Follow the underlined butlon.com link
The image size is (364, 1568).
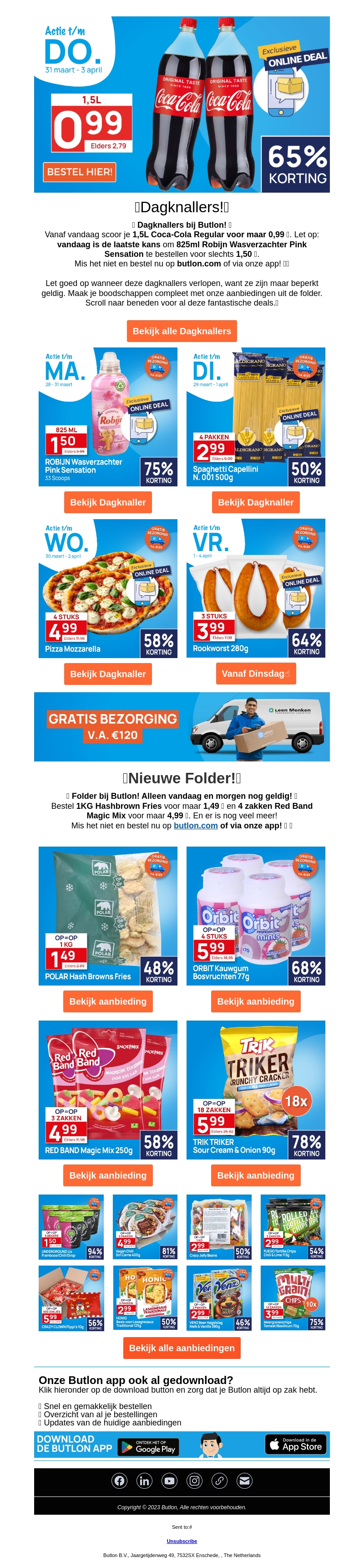[195, 825]
